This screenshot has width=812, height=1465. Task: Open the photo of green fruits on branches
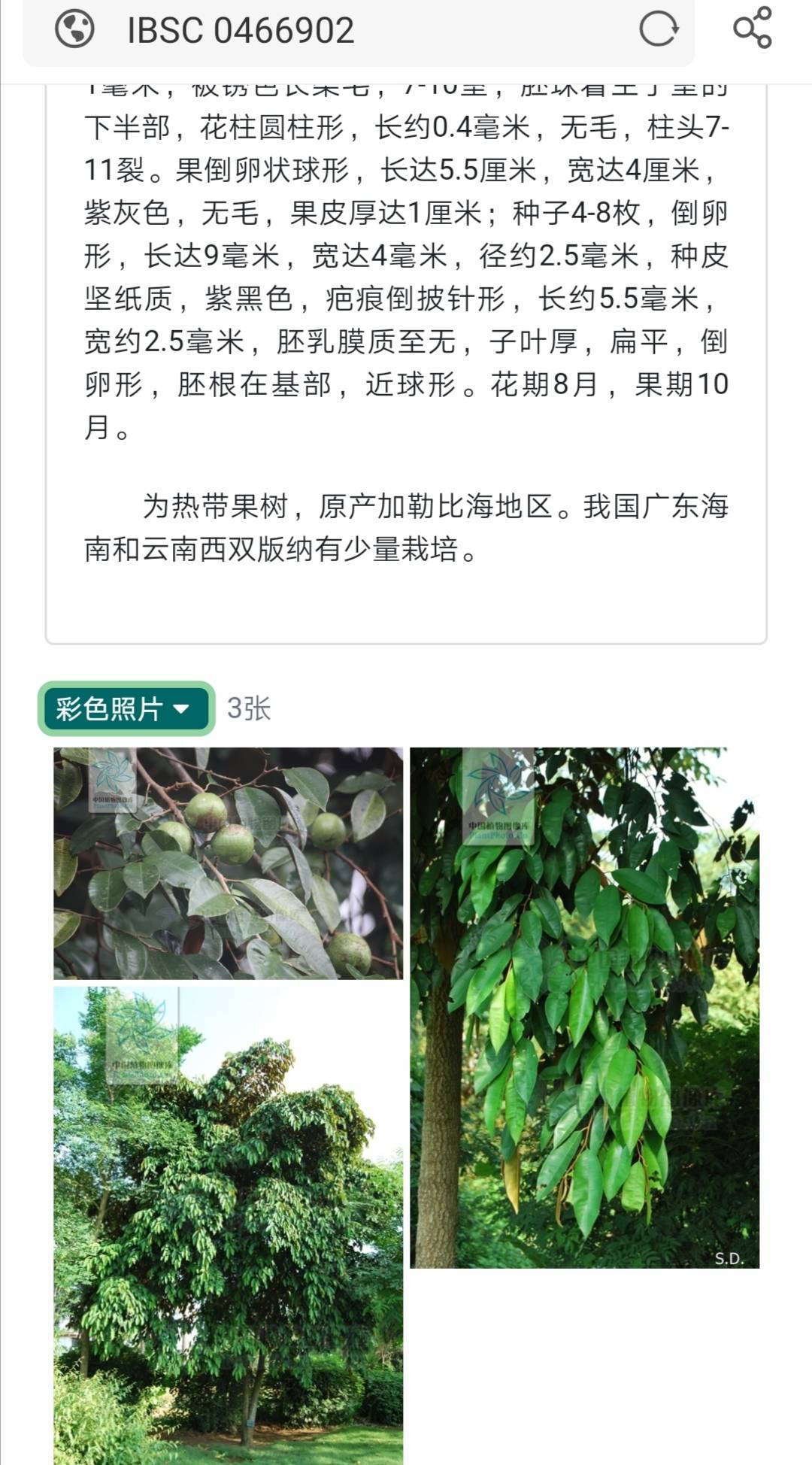tap(228, 863)
